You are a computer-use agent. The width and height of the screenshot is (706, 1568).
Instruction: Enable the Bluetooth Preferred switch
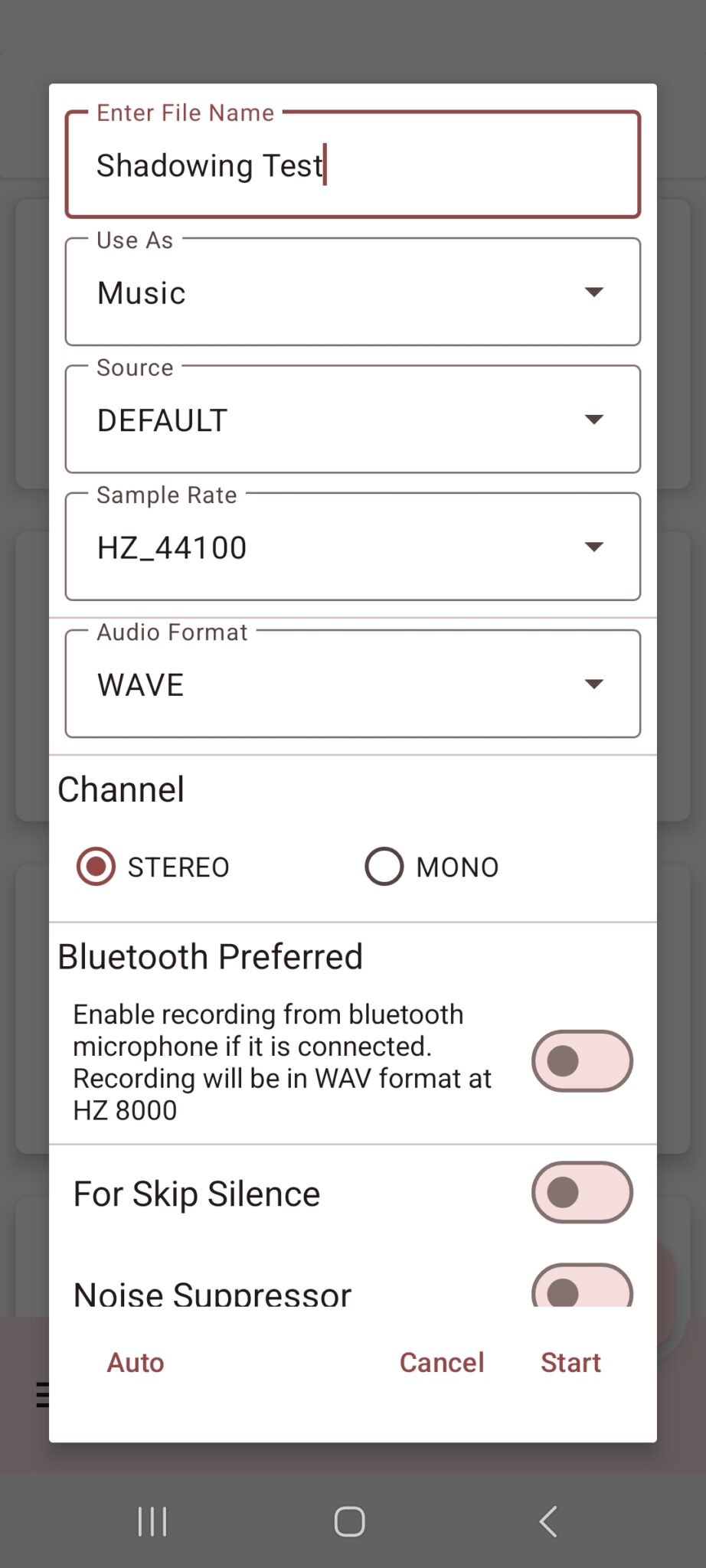582,1061
